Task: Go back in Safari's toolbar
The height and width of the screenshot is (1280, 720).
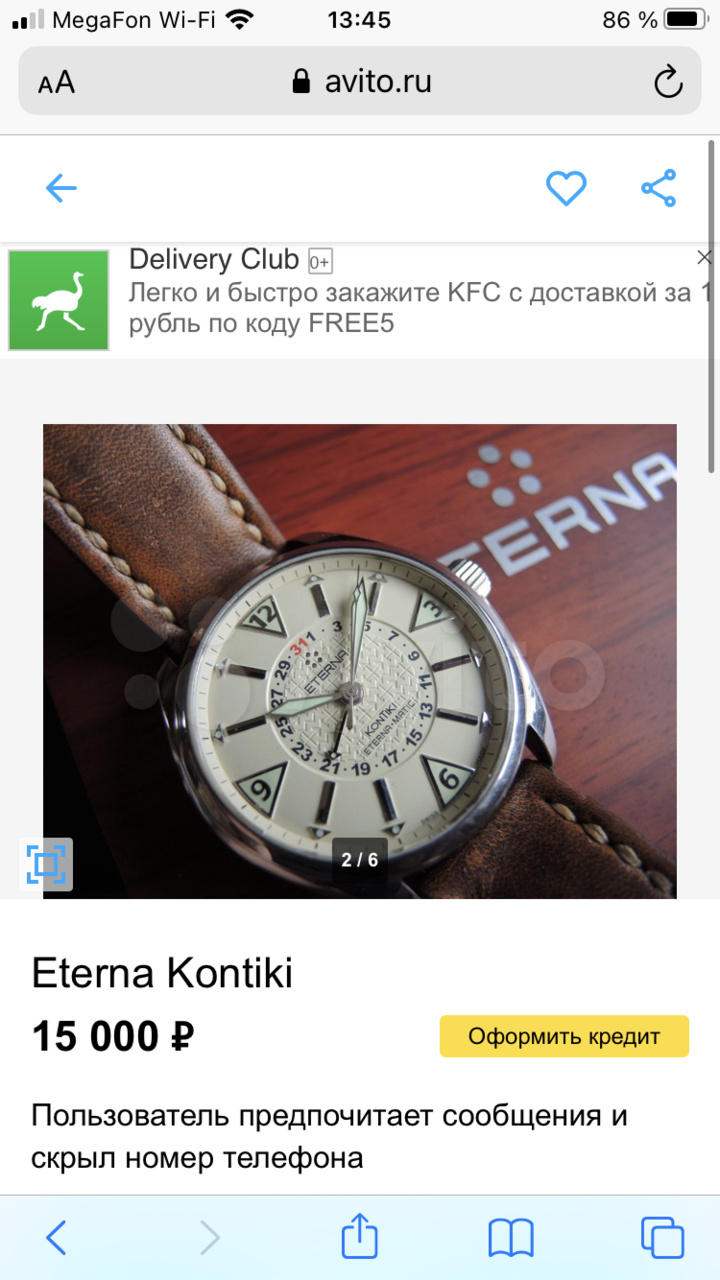Action: pos(57,1238)
